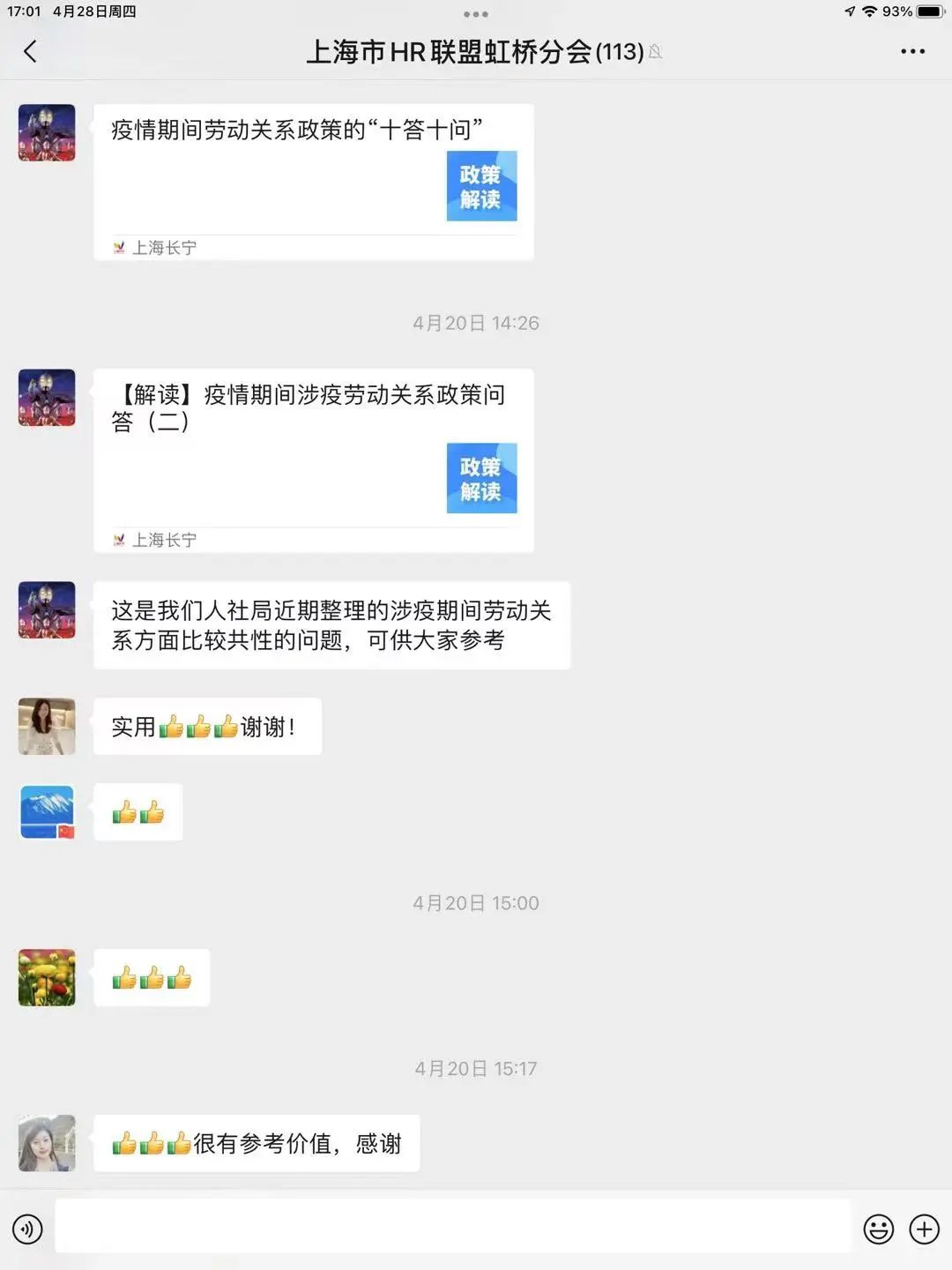Screen dimensions: 952x1270
Task: Switch to voice message input
Action: [x=27, y=1229]
